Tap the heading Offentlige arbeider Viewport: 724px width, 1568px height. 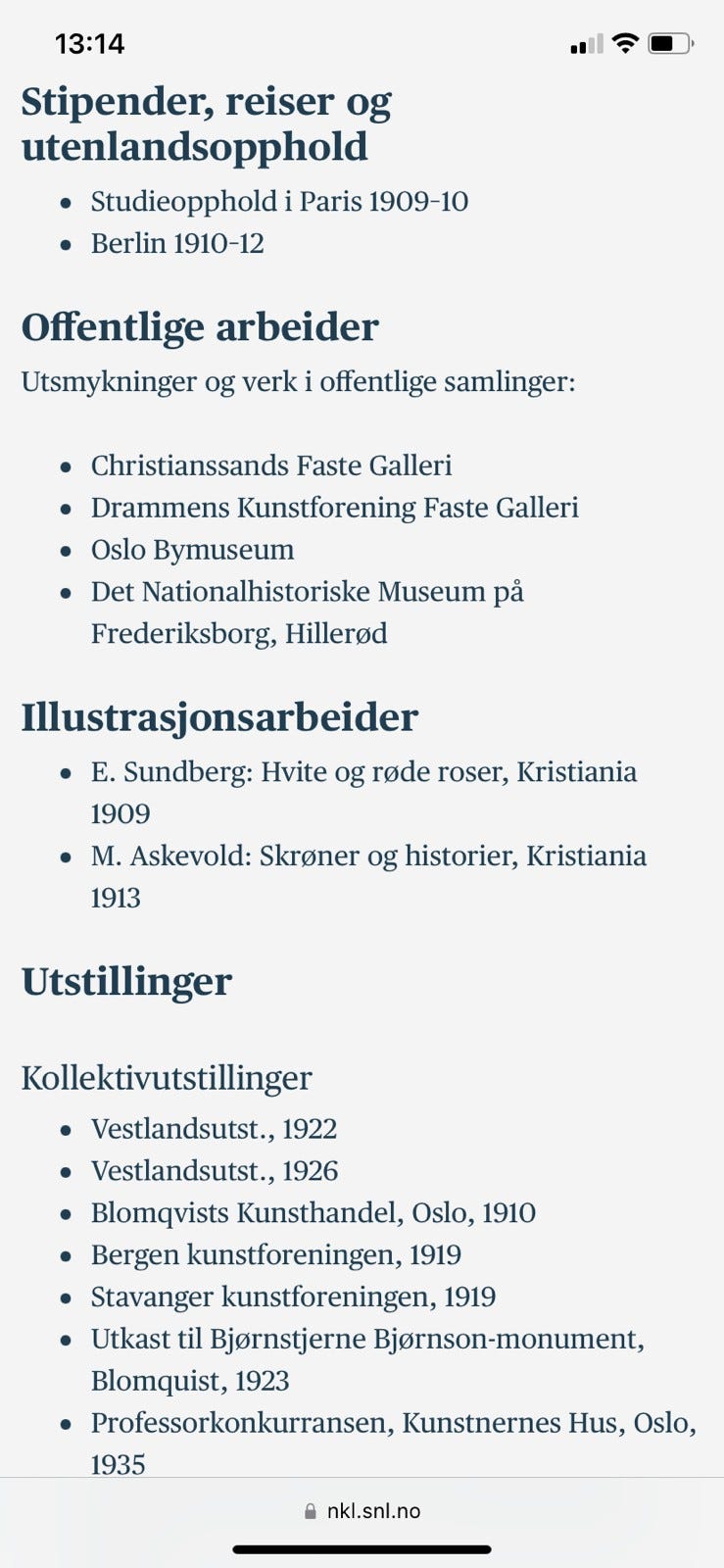pos(200,327)
